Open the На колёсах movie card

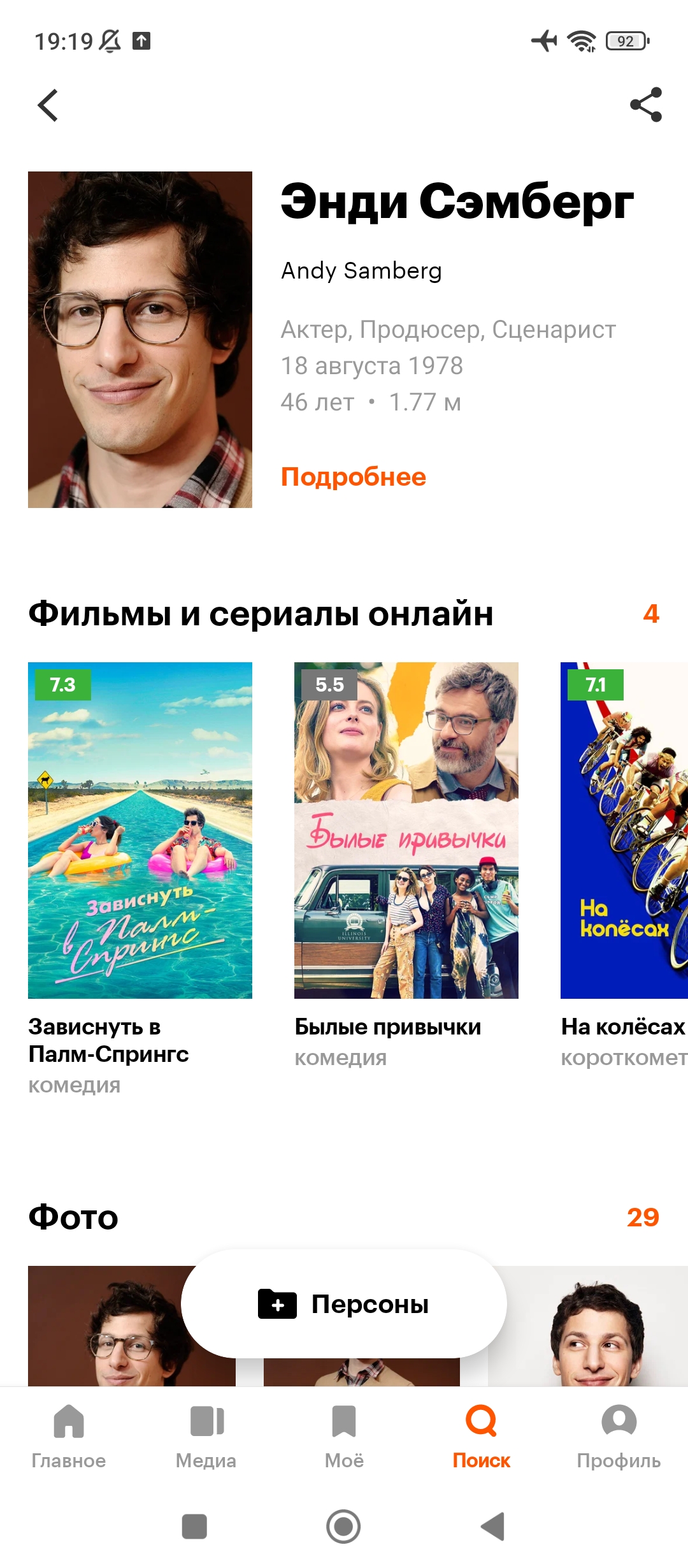point(623,830)
